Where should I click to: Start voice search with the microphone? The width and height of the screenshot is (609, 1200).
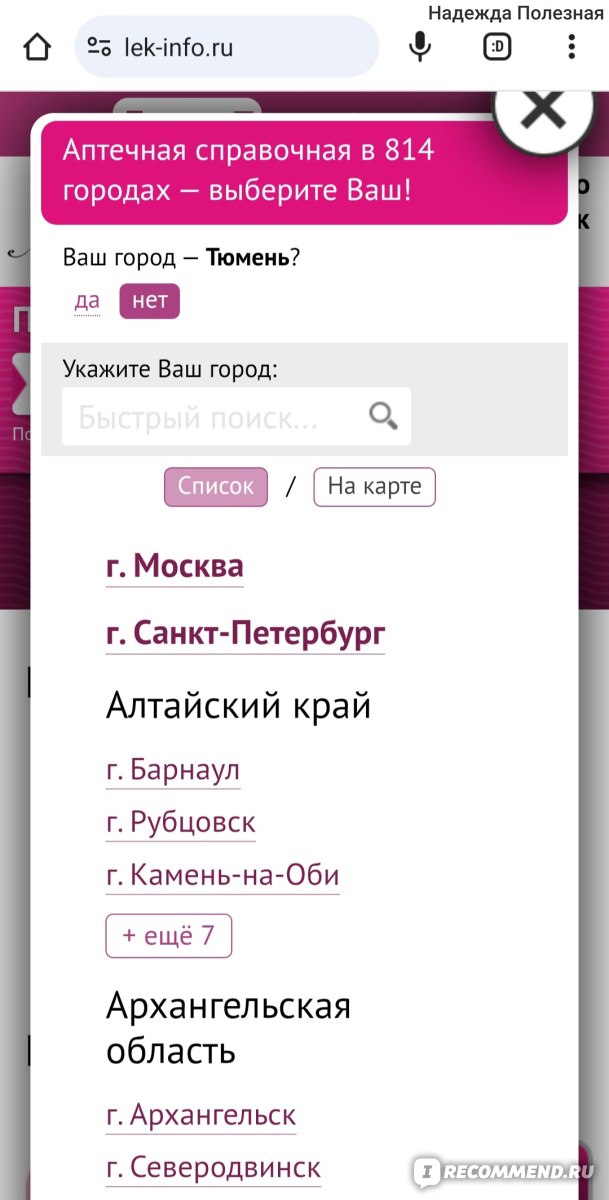(x=421, y=46)
